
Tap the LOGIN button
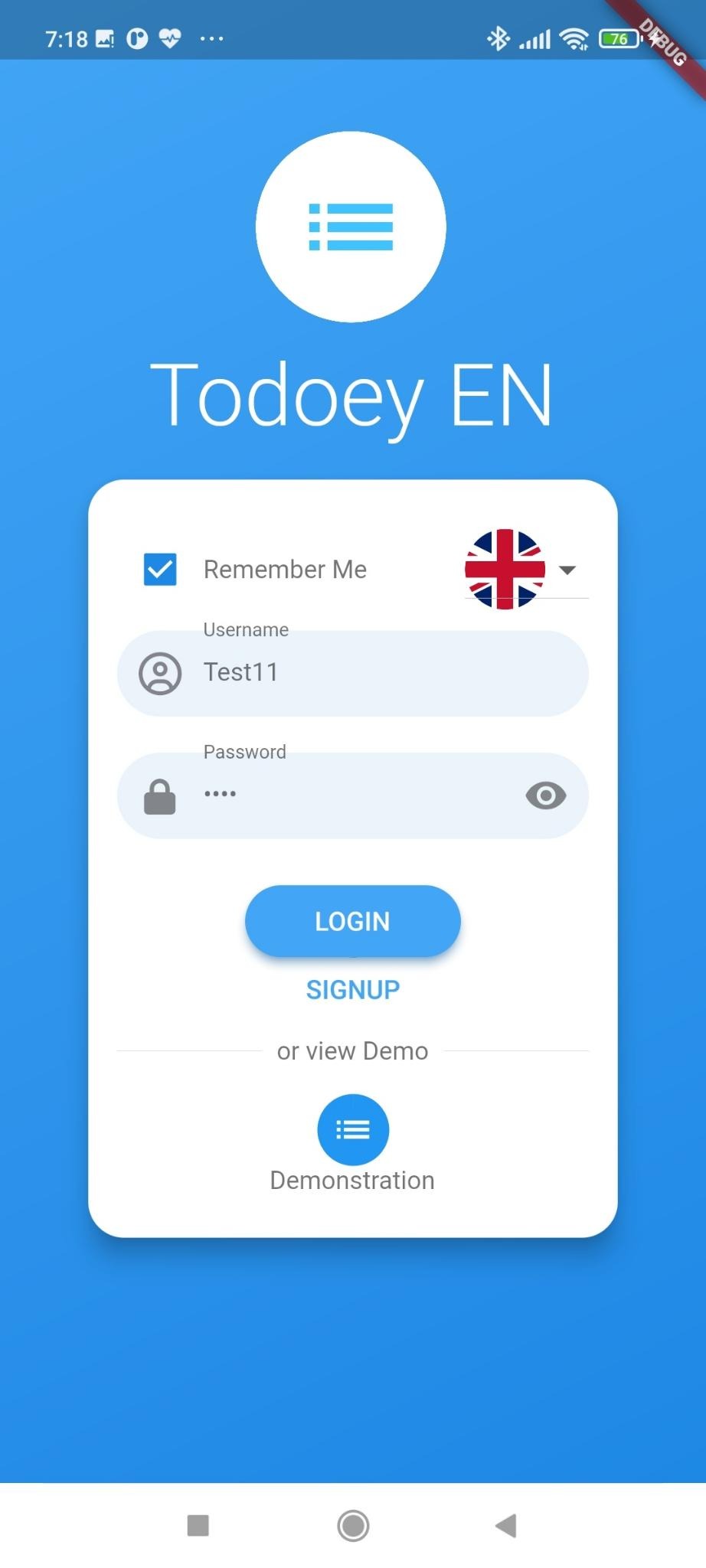point(352,921)
